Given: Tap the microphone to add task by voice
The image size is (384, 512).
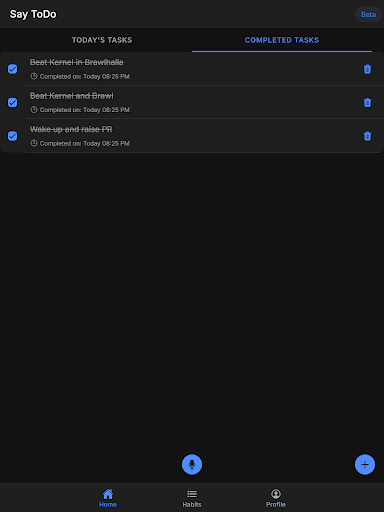Looking at the screenshot, I should [192, 464].
